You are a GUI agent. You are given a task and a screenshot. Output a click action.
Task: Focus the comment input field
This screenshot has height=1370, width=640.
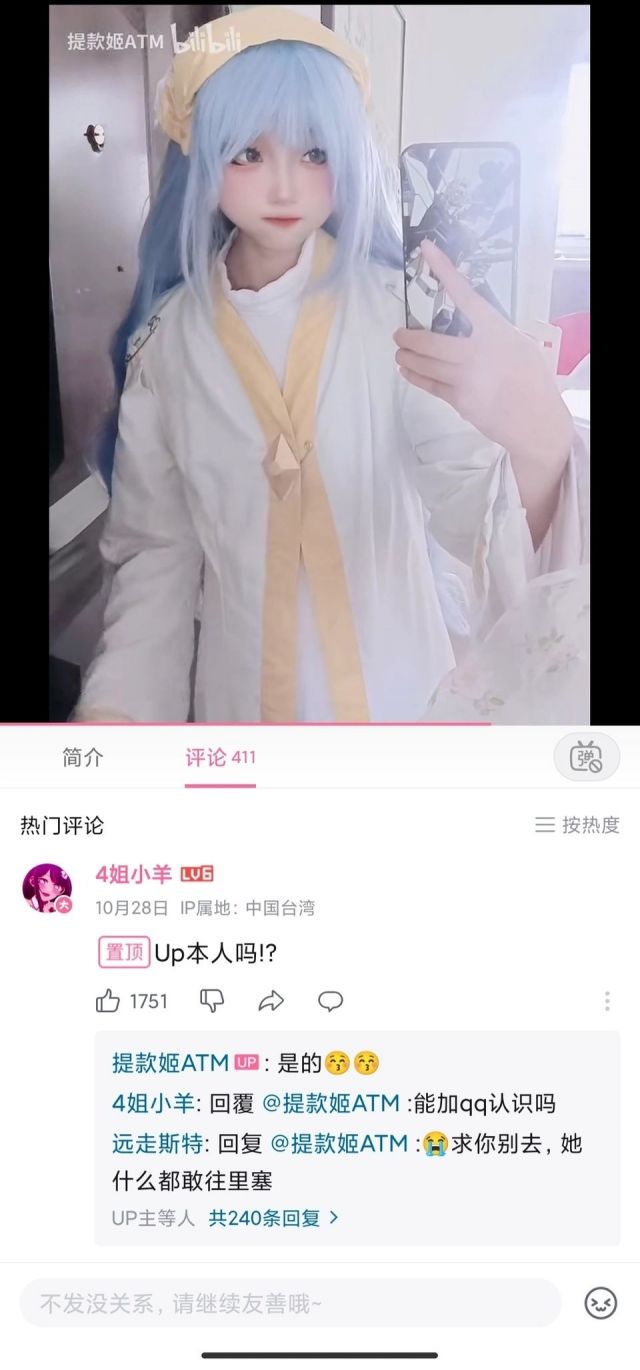tap(290, 1303)
